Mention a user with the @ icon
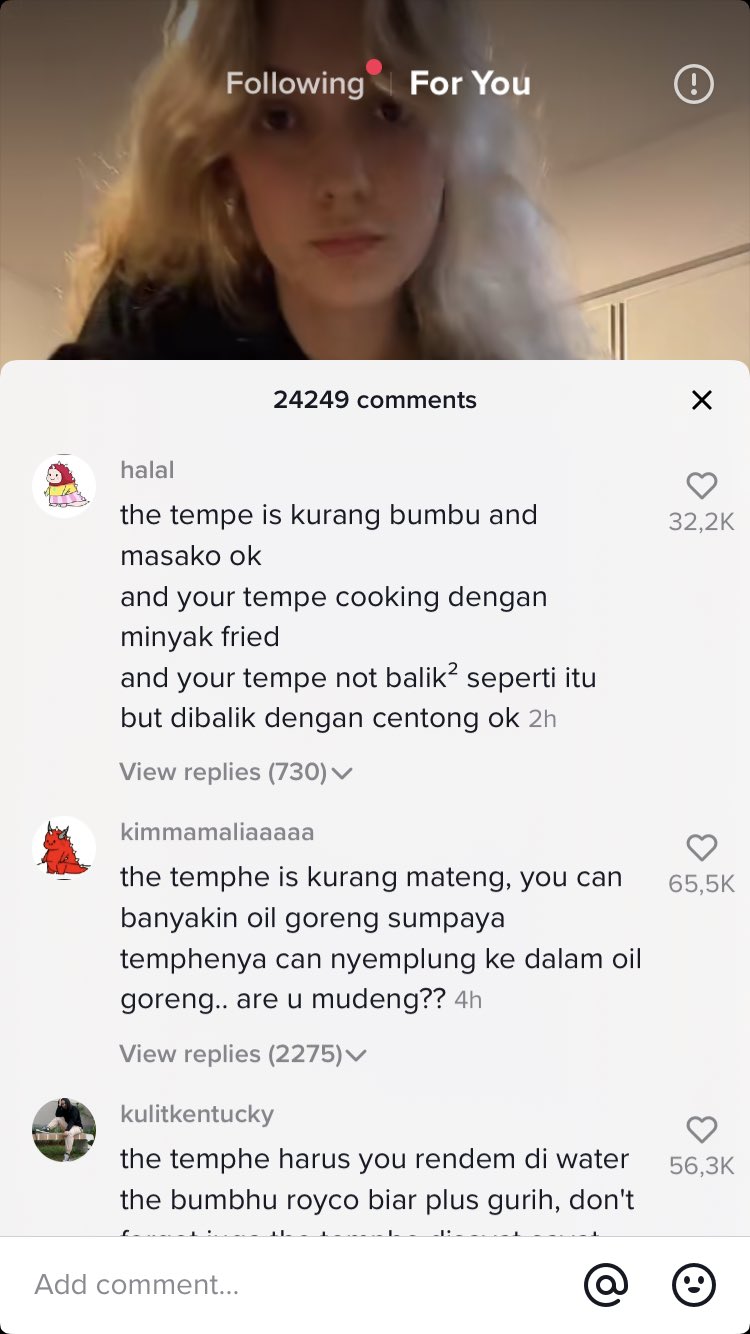This screenshot has height=1334, width=750. [x=605, y=1285]
